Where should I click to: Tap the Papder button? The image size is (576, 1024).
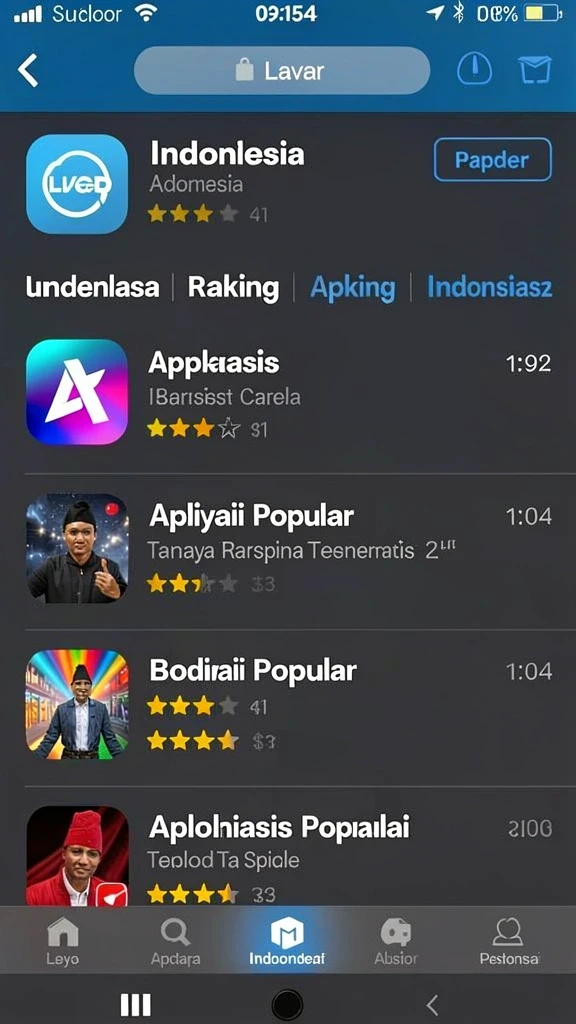coord(492,159)
